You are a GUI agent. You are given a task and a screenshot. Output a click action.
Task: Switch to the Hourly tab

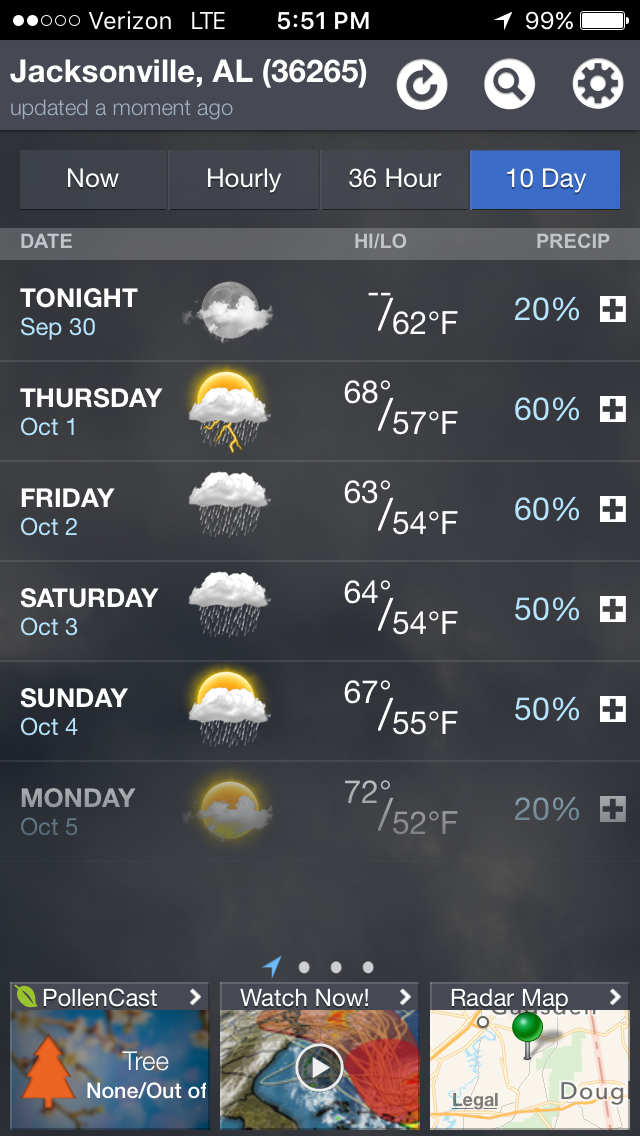[x=244, y=179]
